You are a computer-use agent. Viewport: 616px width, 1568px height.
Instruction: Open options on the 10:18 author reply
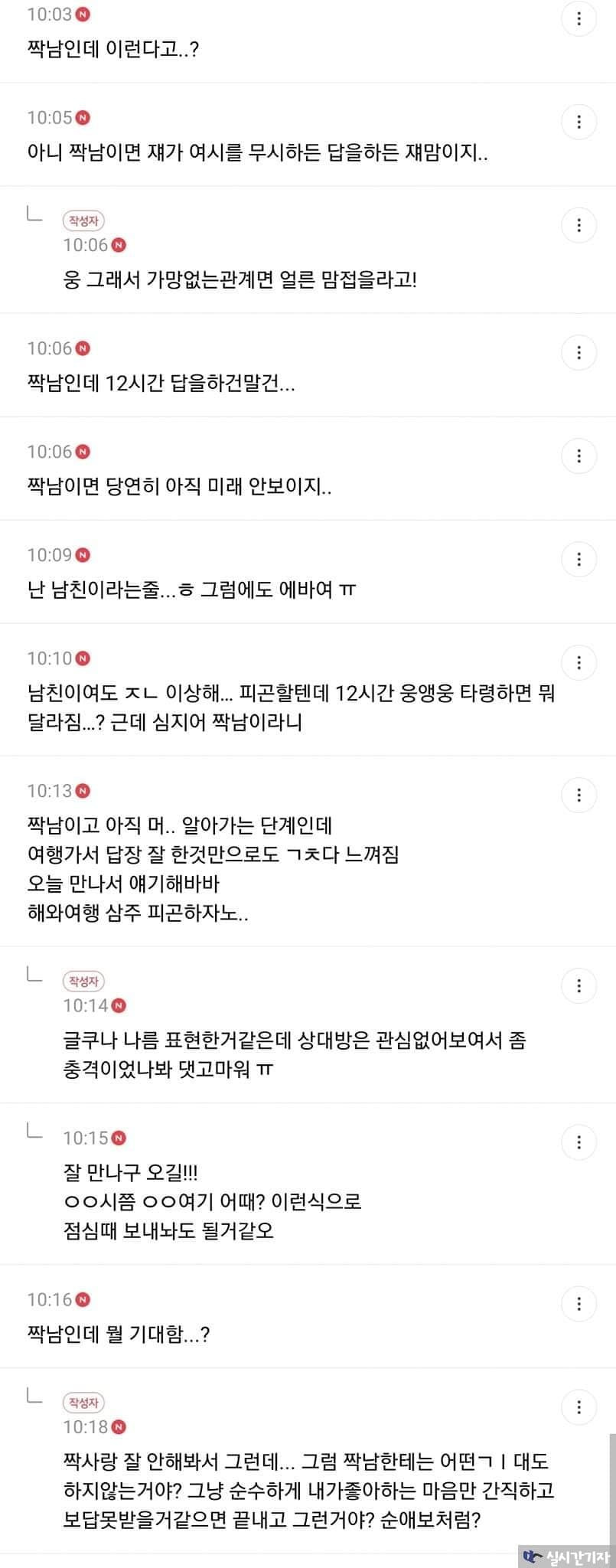click(579, 1407)
